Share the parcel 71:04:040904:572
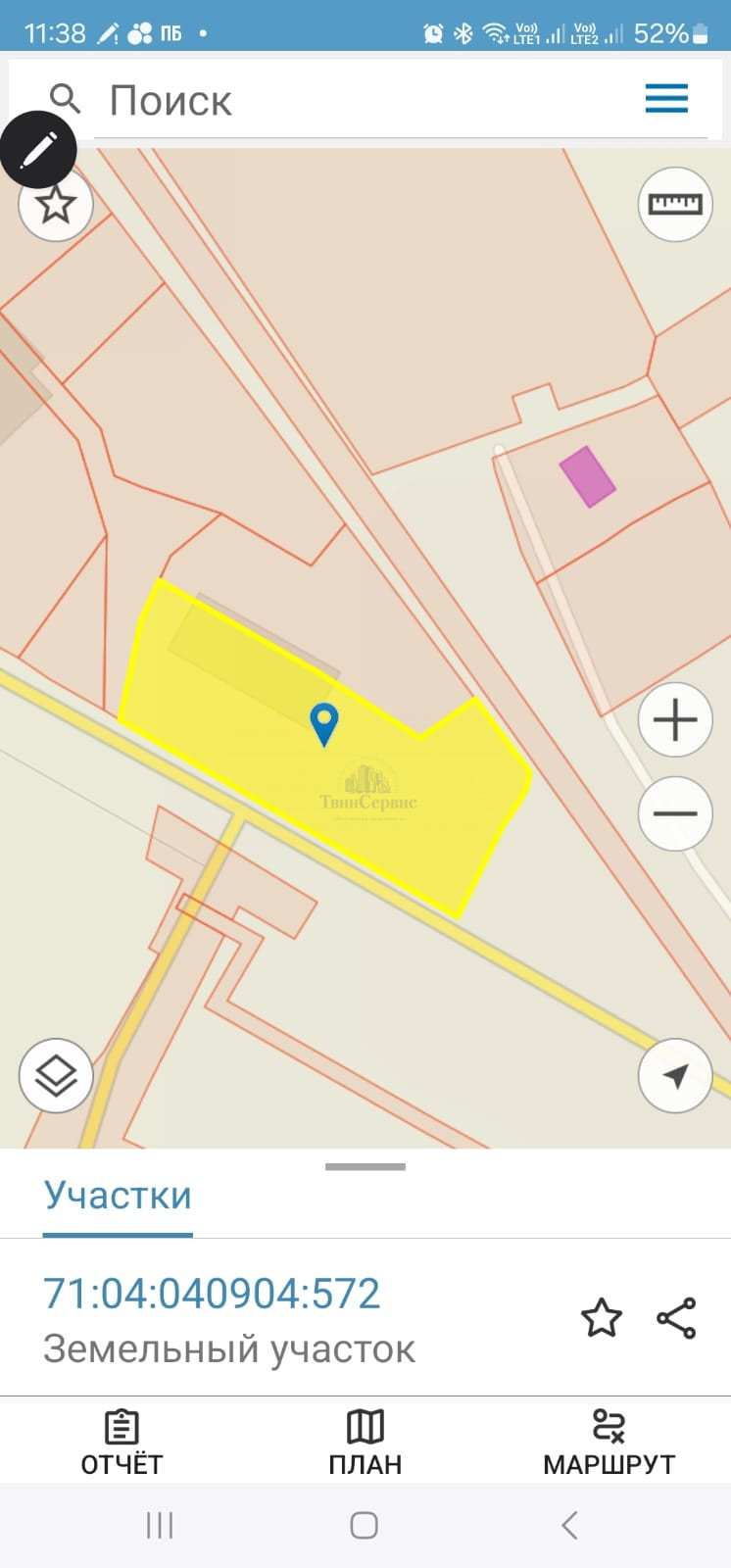The height and width of the screenshot is (1568, 731). tap(676, 1318)
